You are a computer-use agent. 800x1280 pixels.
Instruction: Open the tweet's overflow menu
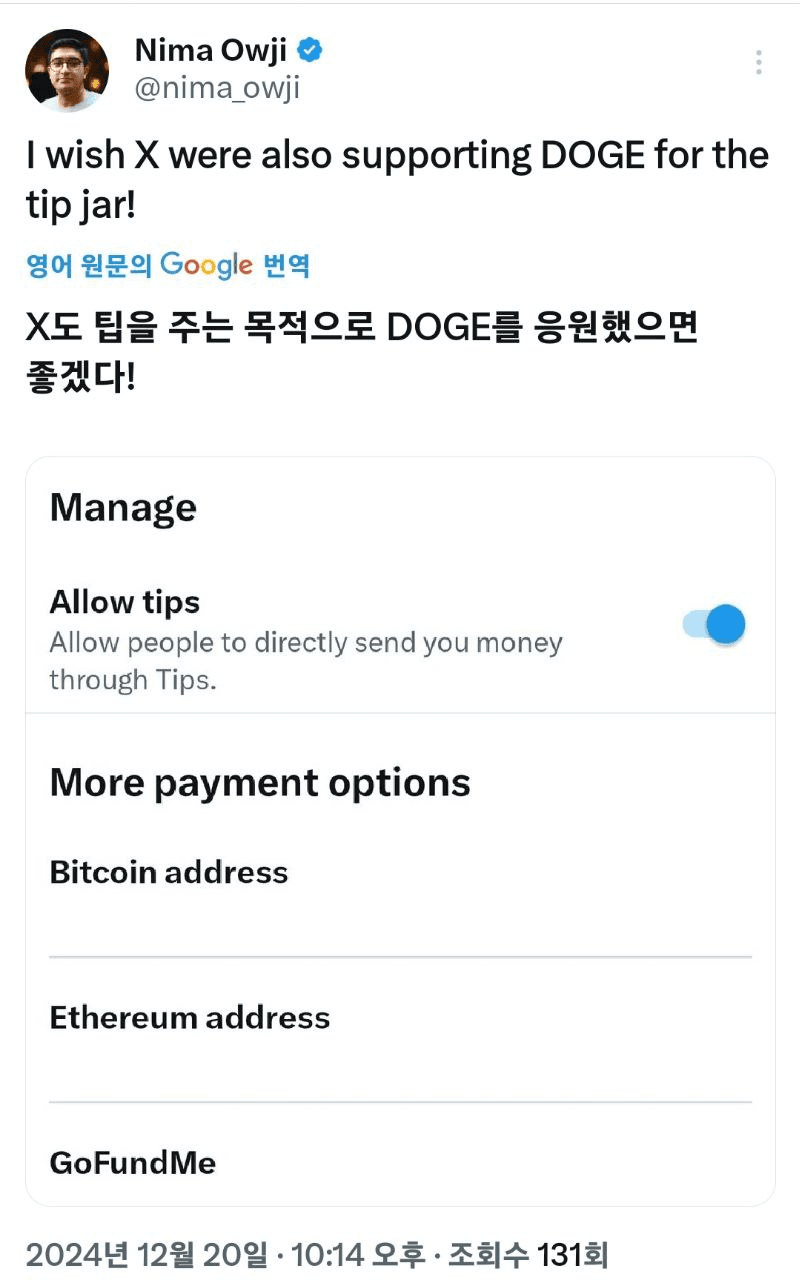coord(759,63)
